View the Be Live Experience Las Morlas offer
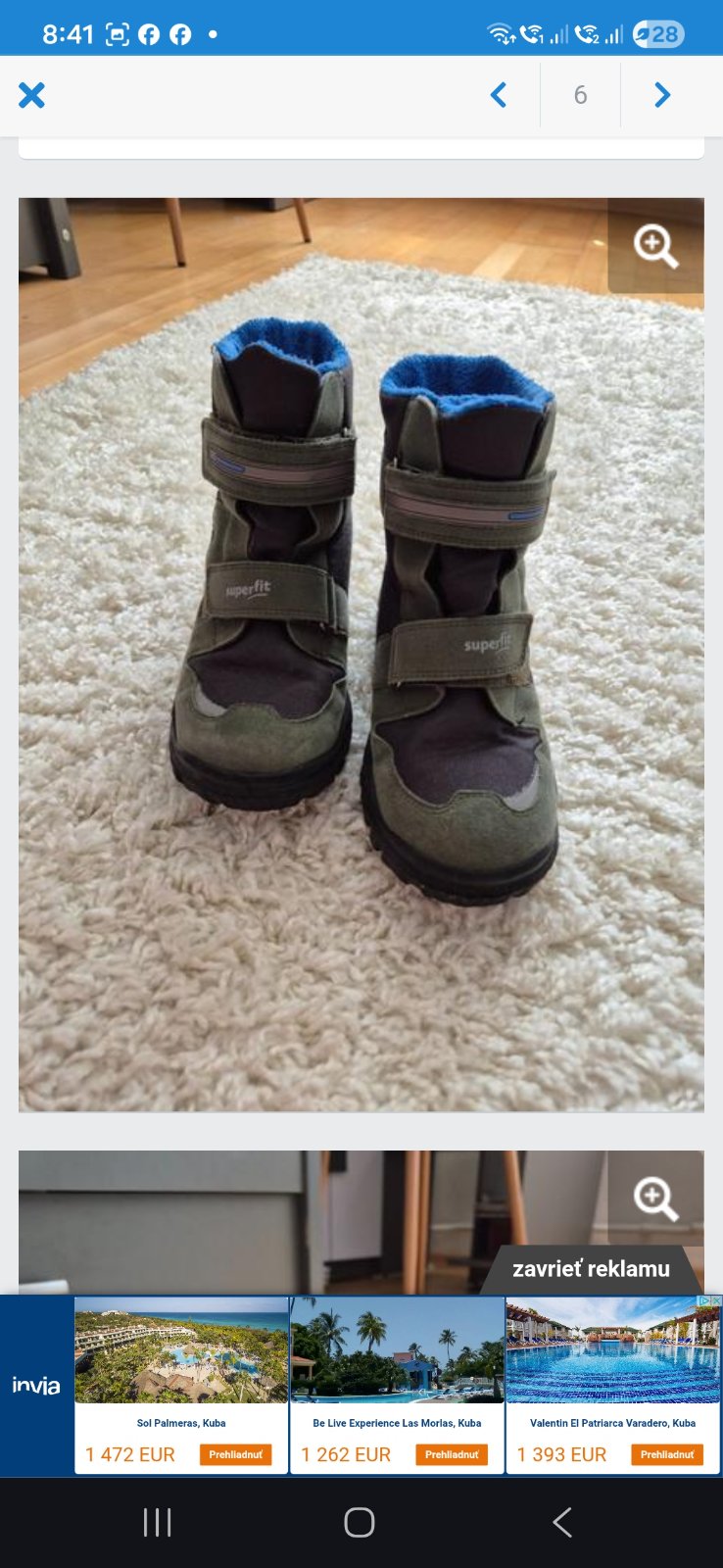 point(397,1384)
